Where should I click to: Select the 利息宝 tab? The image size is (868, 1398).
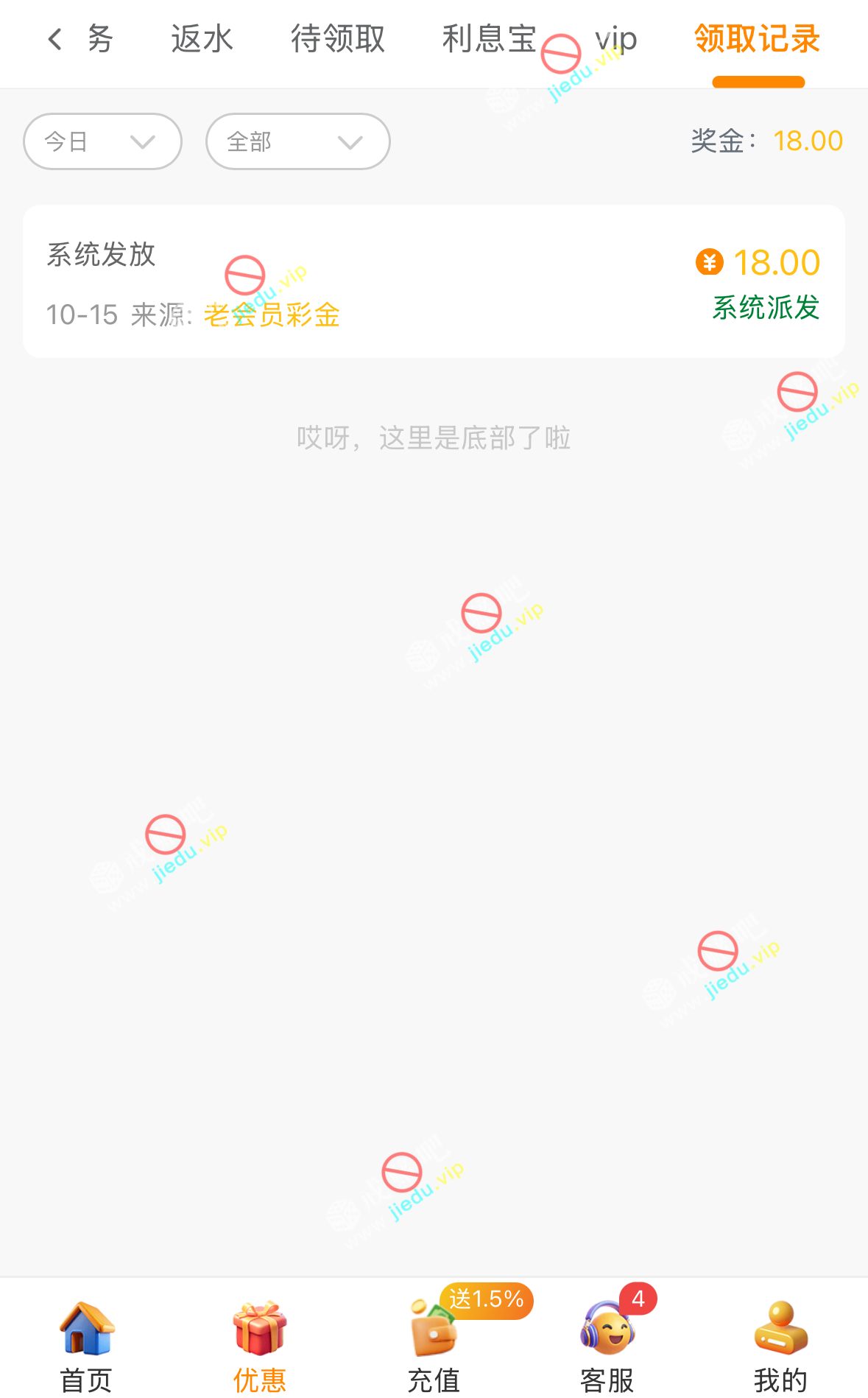coord(489,39)
